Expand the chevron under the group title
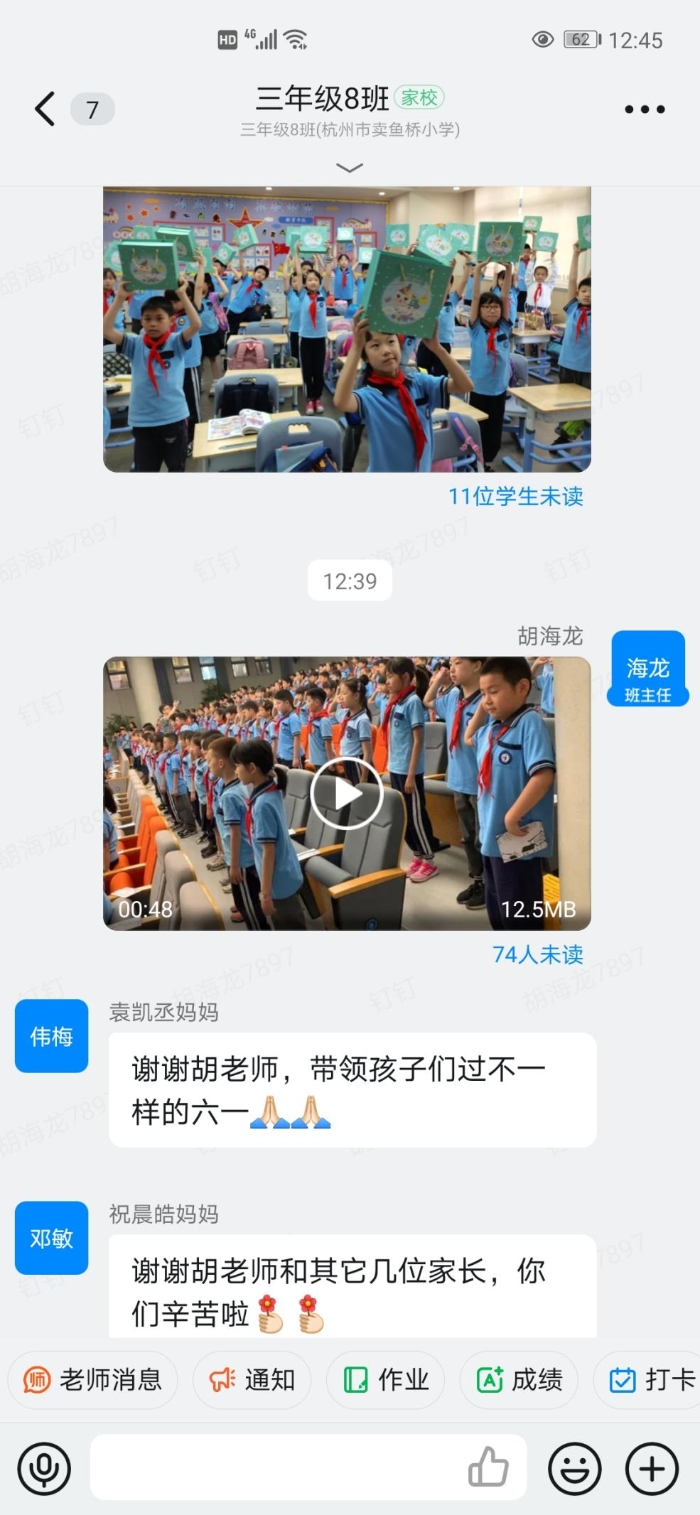The width and height of the screenshot is (700, 1515). tap(349, 167)
